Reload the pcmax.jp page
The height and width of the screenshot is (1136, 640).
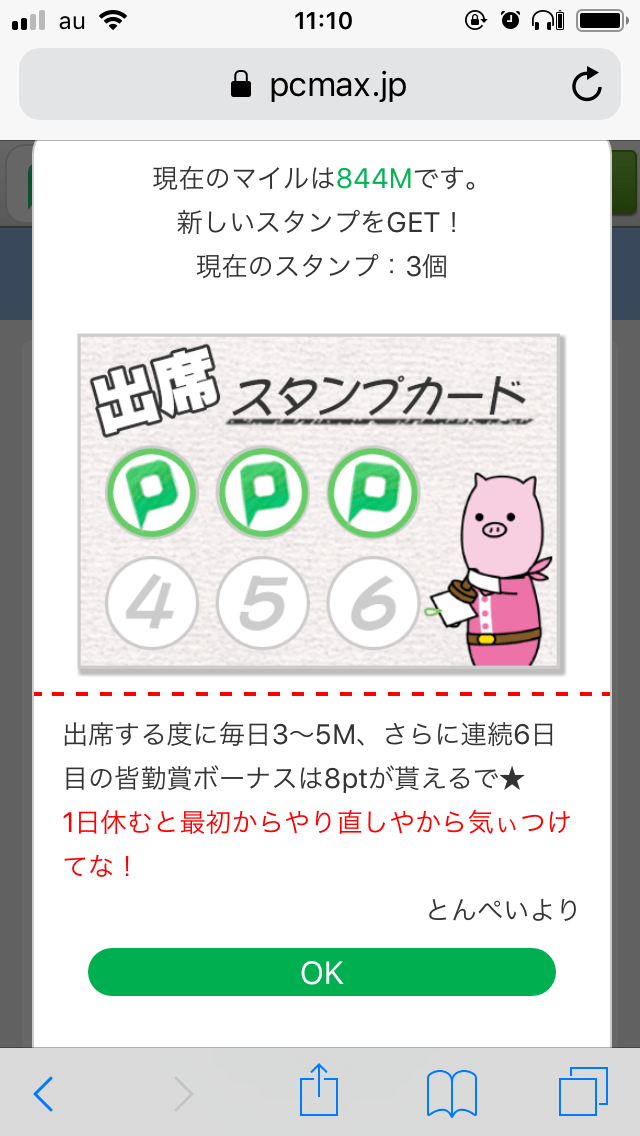[x=587, y=86]
